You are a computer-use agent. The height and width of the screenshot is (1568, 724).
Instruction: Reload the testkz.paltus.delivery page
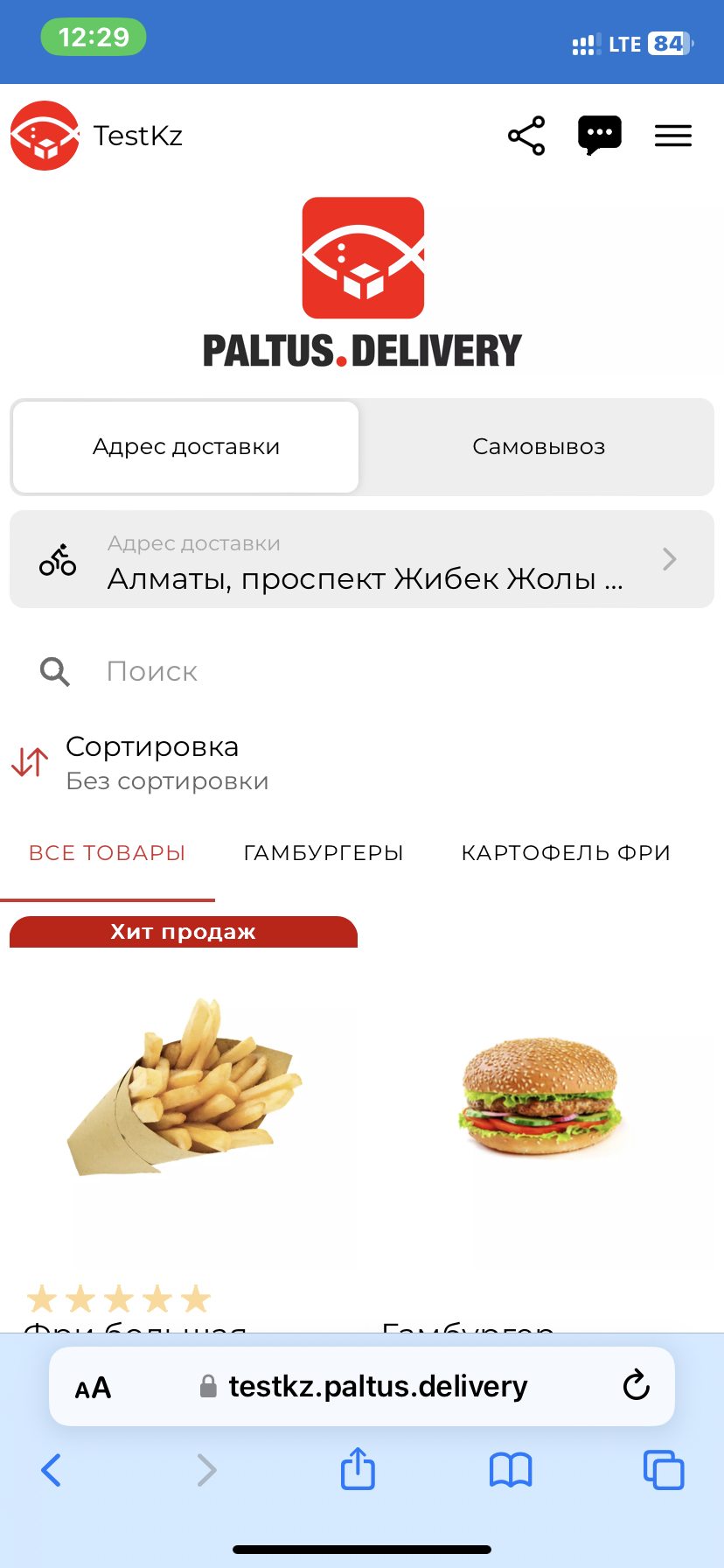pyautogui.click(x=636, y=1386)
